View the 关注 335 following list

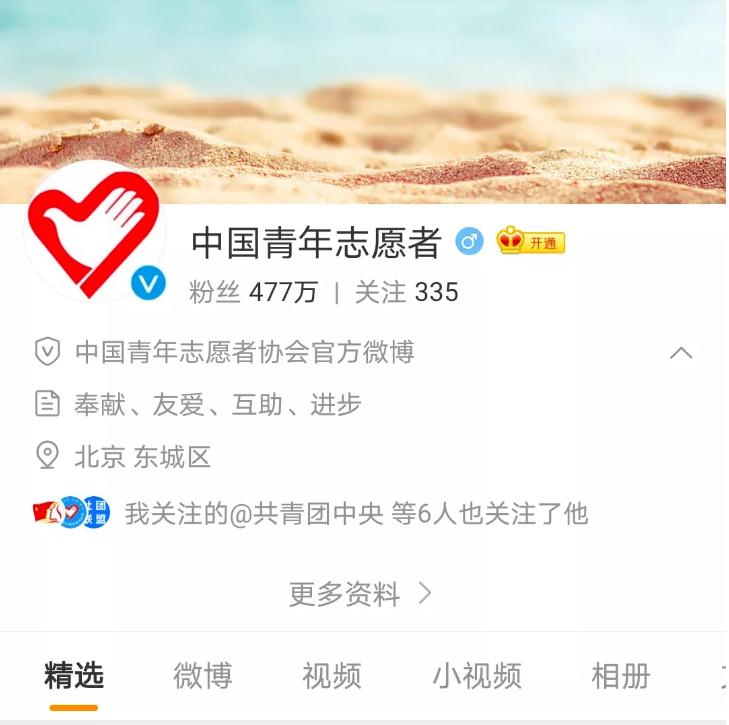pyautogui.click(x=406, y=292)
